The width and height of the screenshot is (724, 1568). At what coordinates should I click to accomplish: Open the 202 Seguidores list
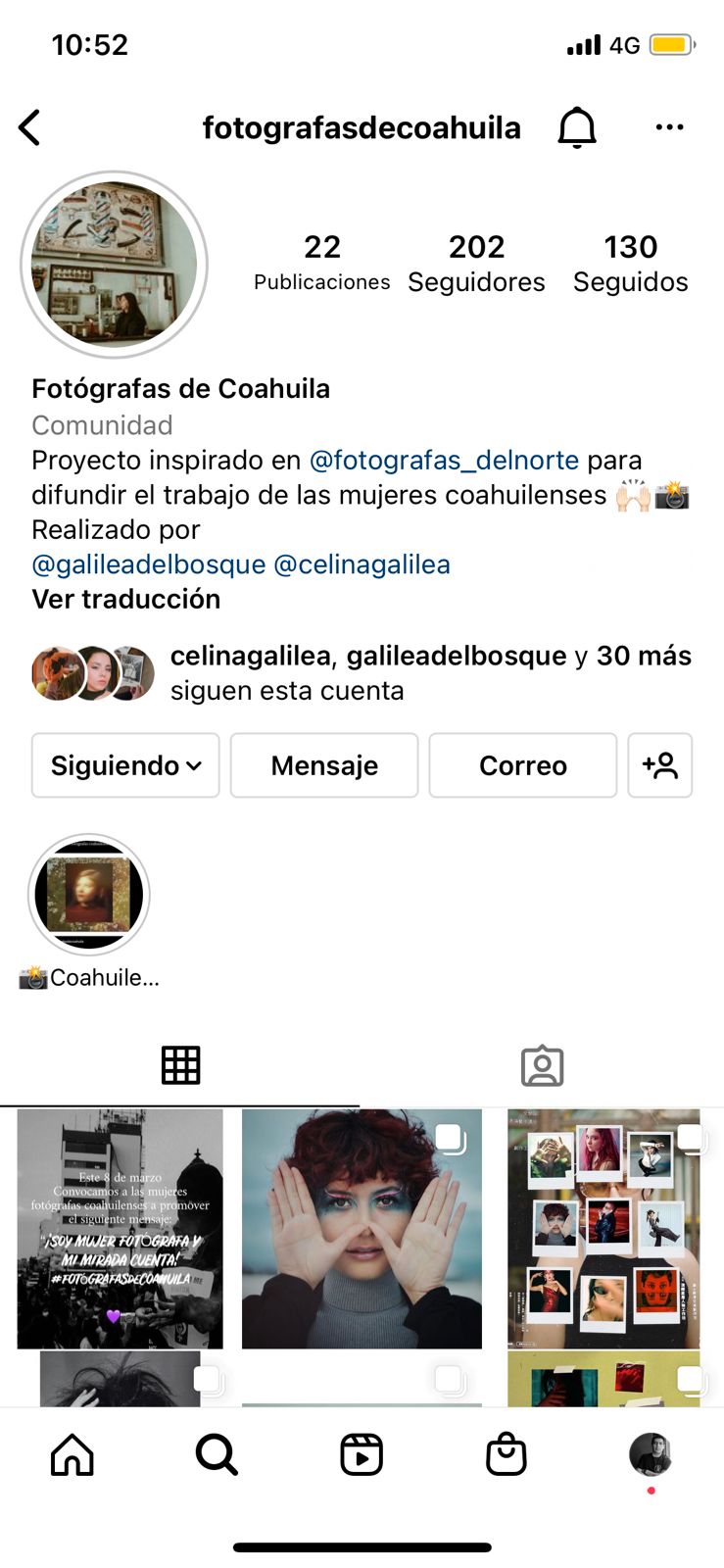click(x=476, y=263)
